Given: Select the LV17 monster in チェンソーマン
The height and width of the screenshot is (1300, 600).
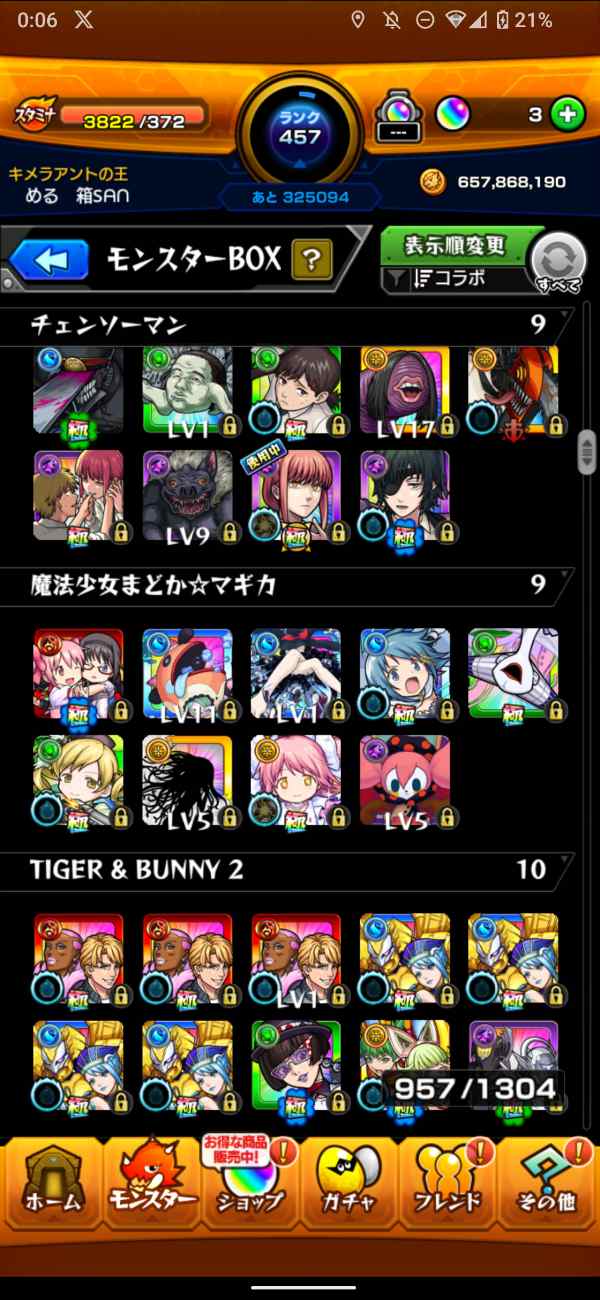Looking at the screenshot, I should tap(404, 391).
